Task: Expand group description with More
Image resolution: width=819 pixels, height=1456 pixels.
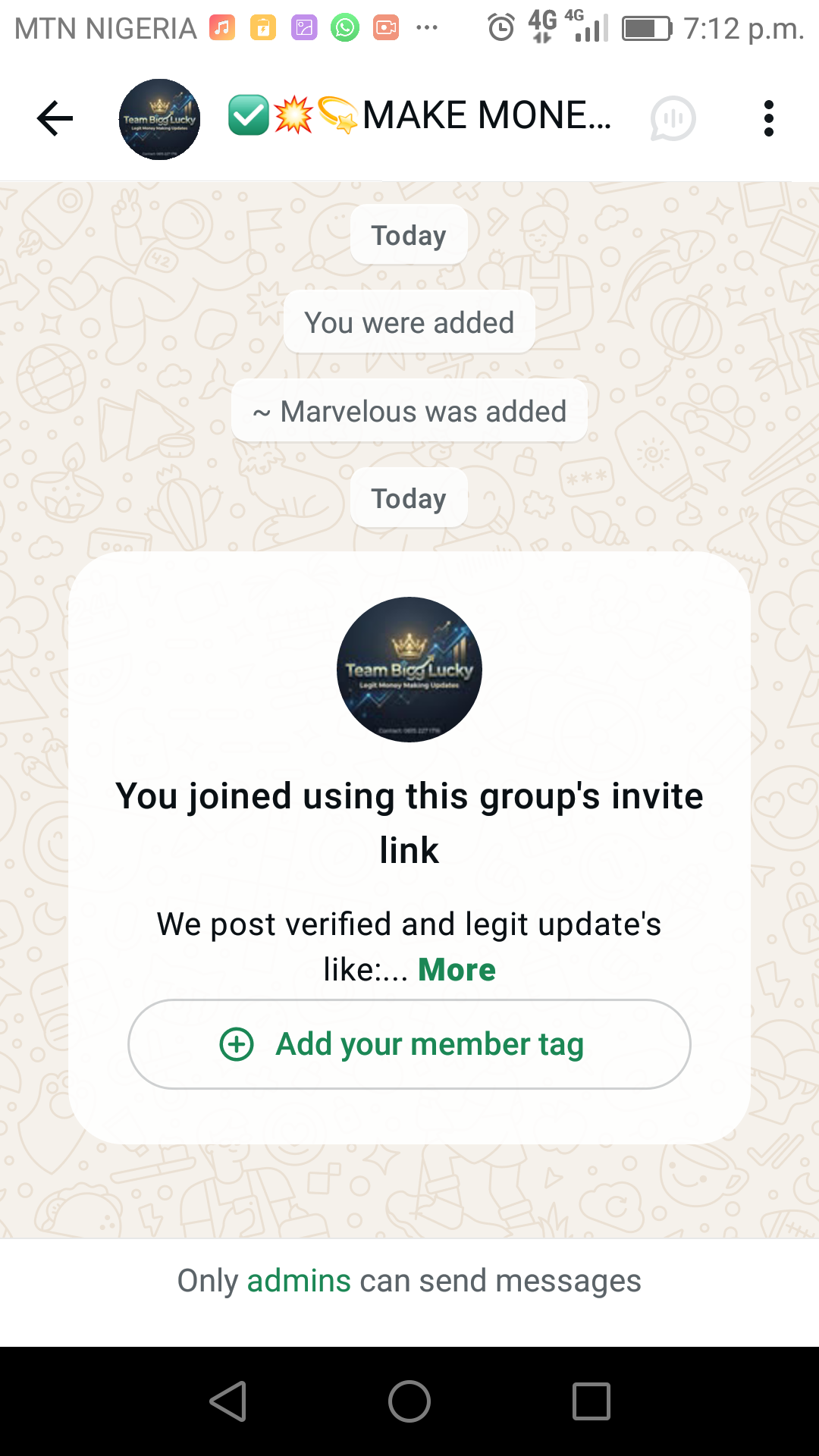Action: coord(457,970)
